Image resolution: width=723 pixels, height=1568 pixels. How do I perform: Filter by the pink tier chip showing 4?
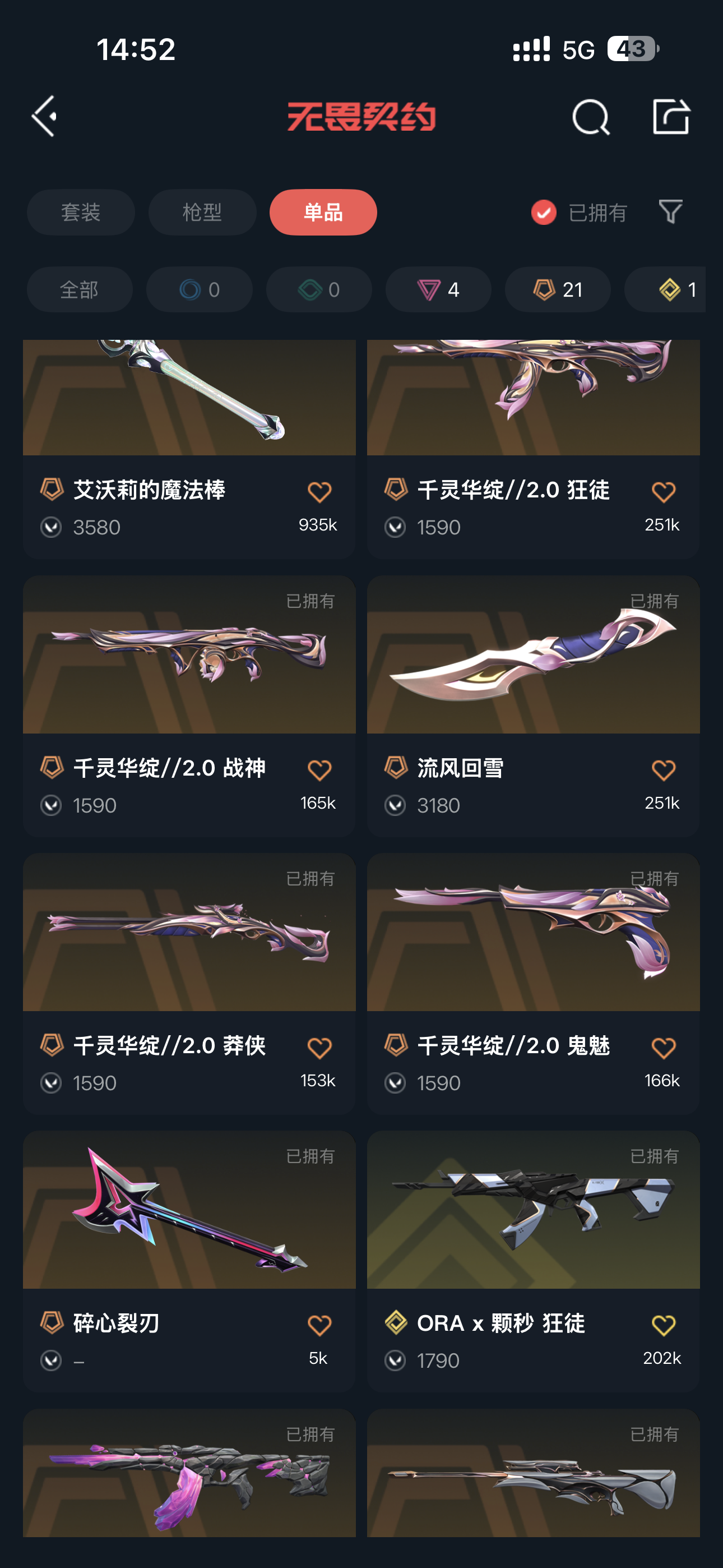pos(438,290)
